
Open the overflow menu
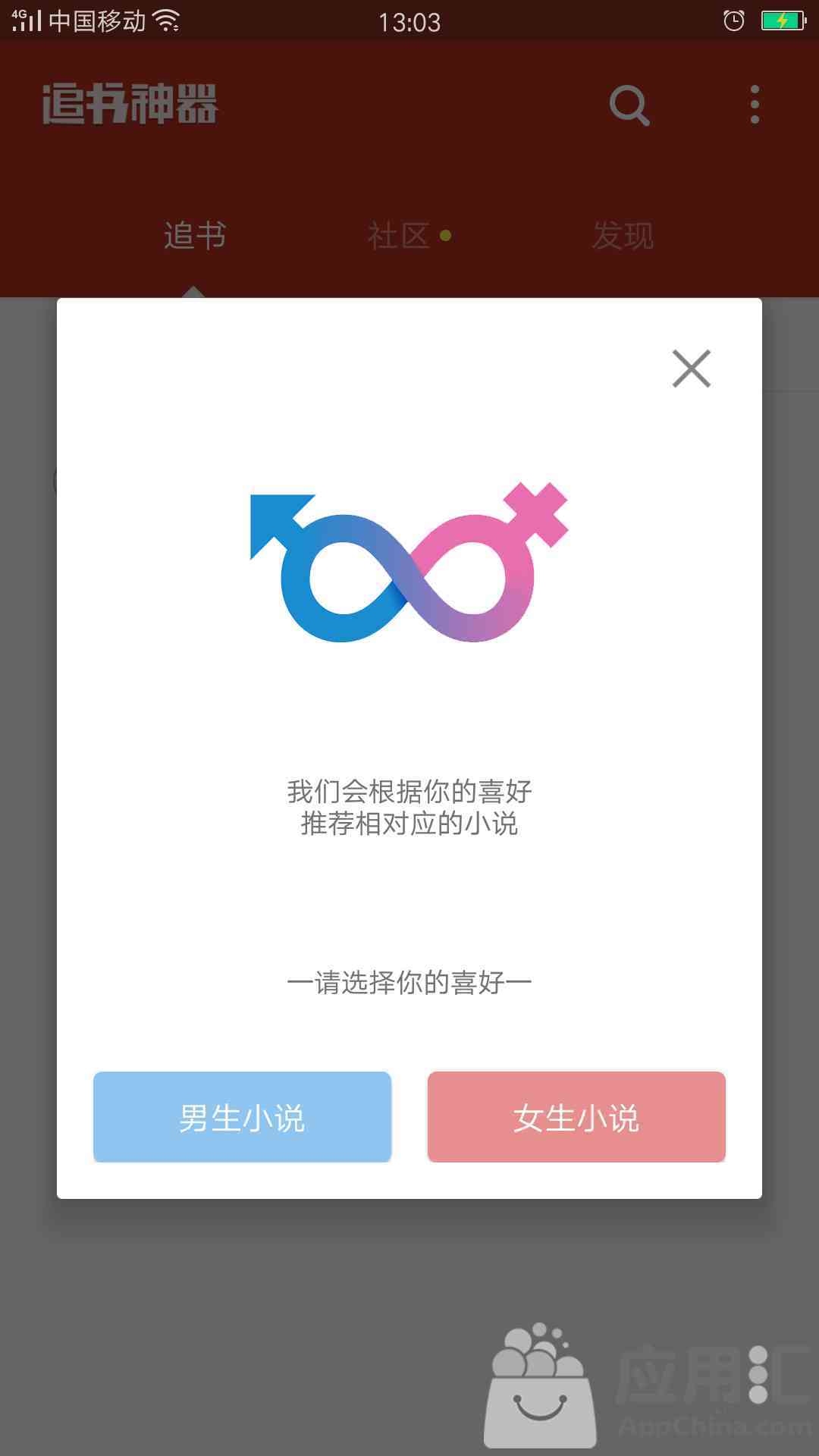coord(754,105)
